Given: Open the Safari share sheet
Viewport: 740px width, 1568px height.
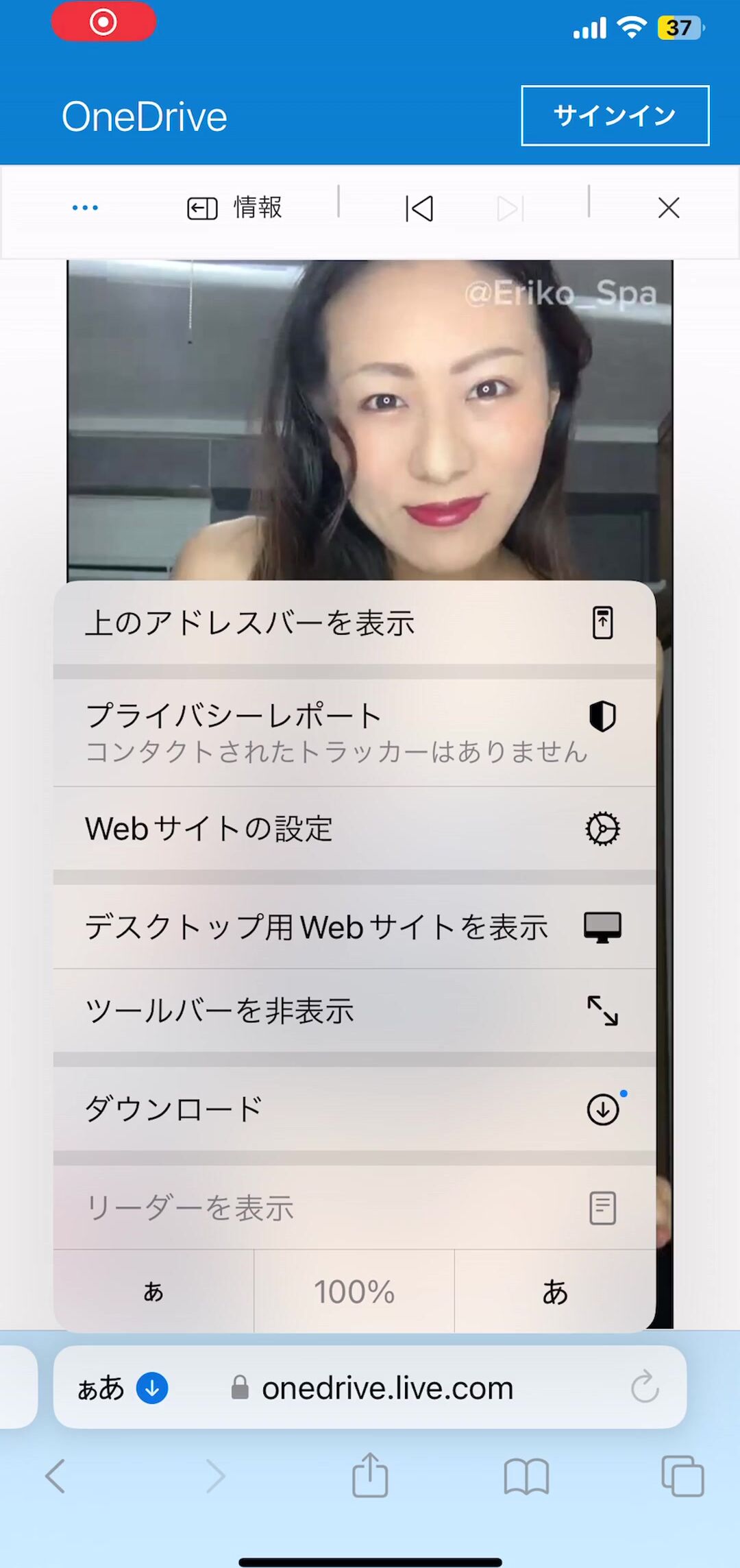Looking at the screenshot, I should [x=370, y=1474].
